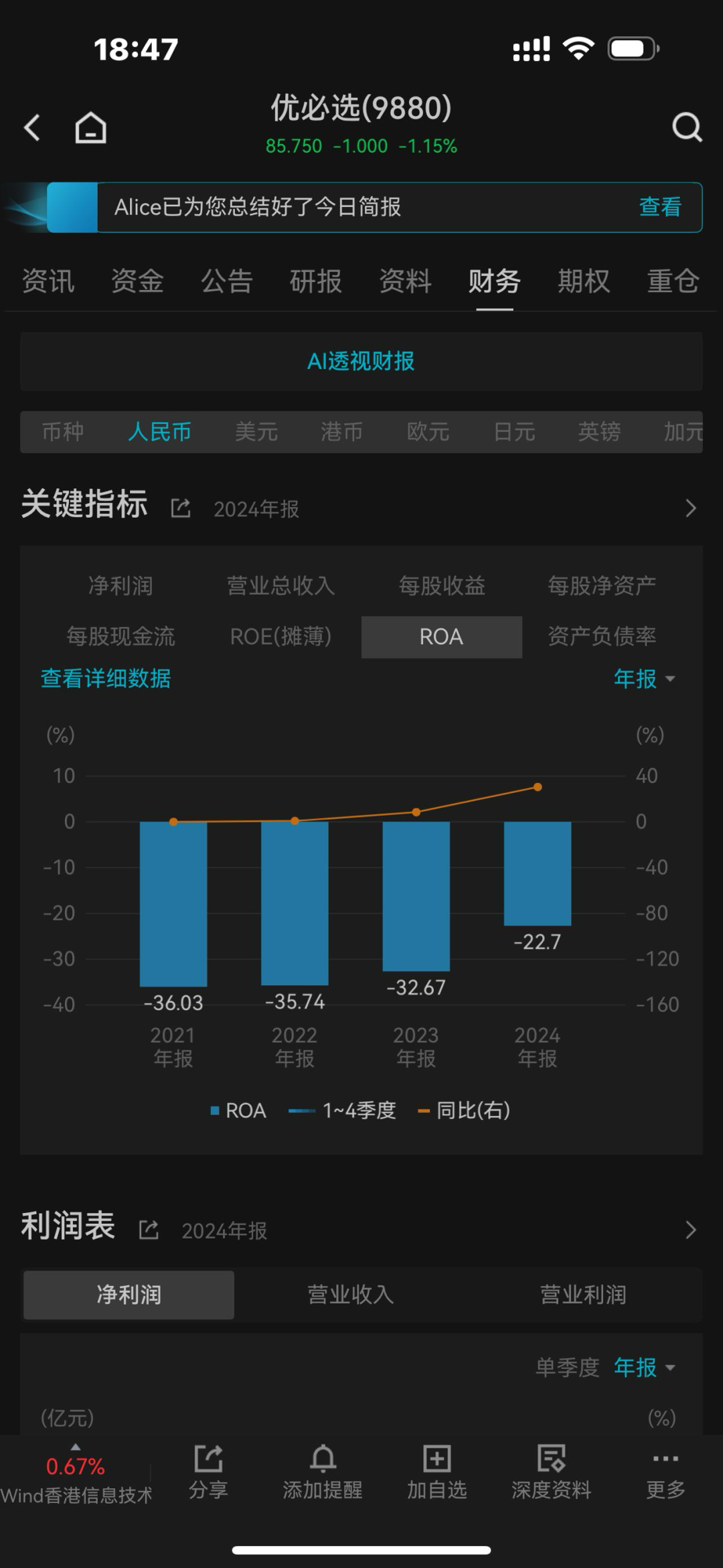Viewport: 723px width, 1568px height.
Task: Show the 资产负债率 indicator
Action: click(x=602, y=636)
